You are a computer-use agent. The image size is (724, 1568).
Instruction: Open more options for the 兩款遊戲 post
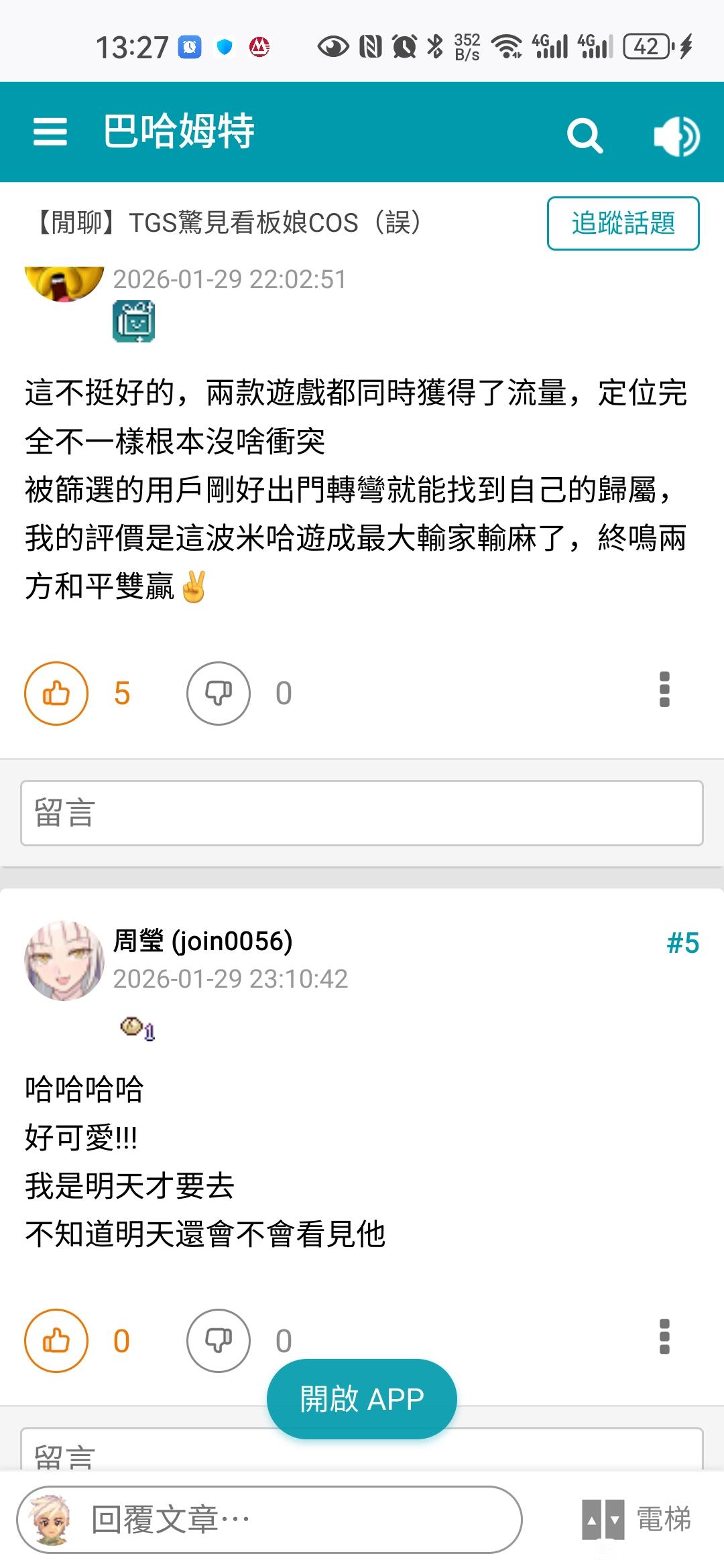[x=664, y=690]
